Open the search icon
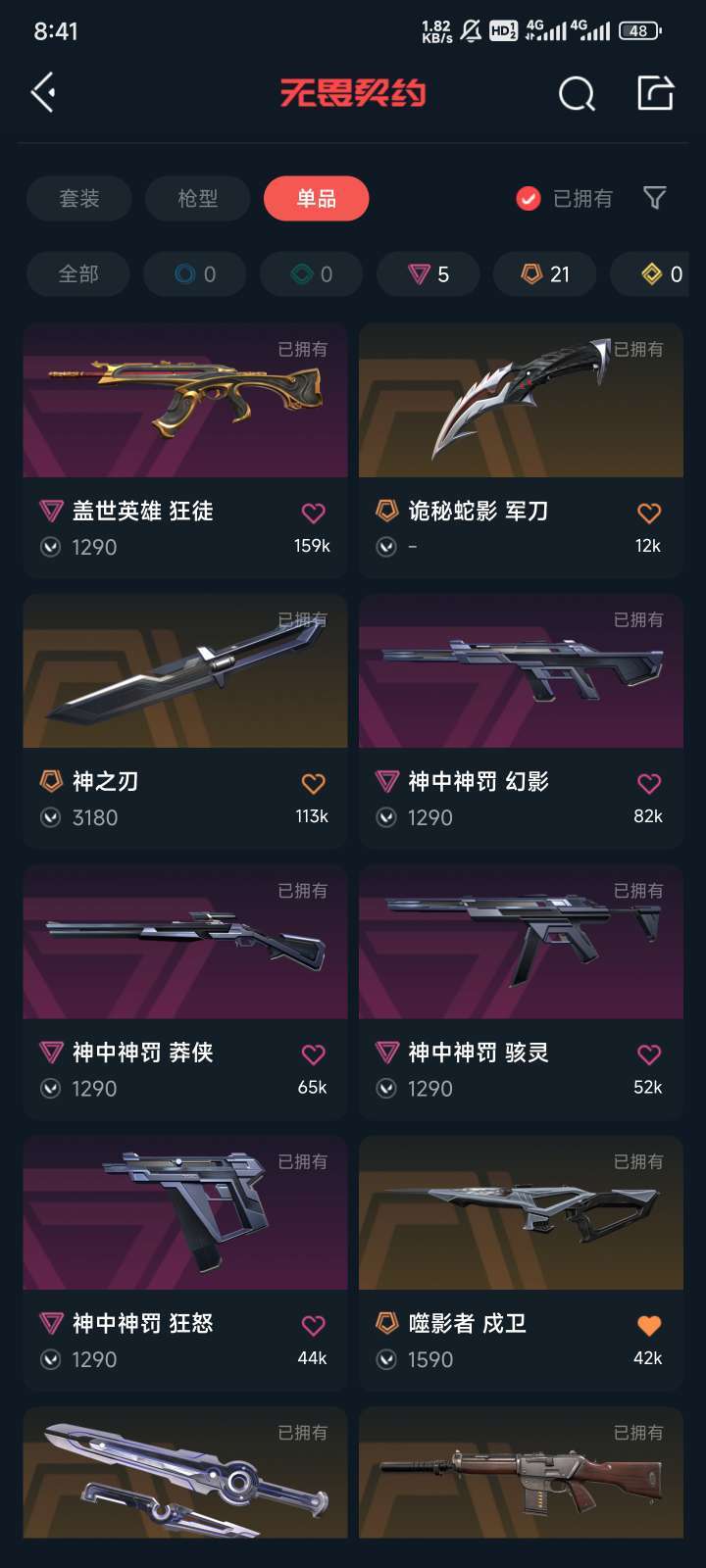 click(x=577, y=94)
